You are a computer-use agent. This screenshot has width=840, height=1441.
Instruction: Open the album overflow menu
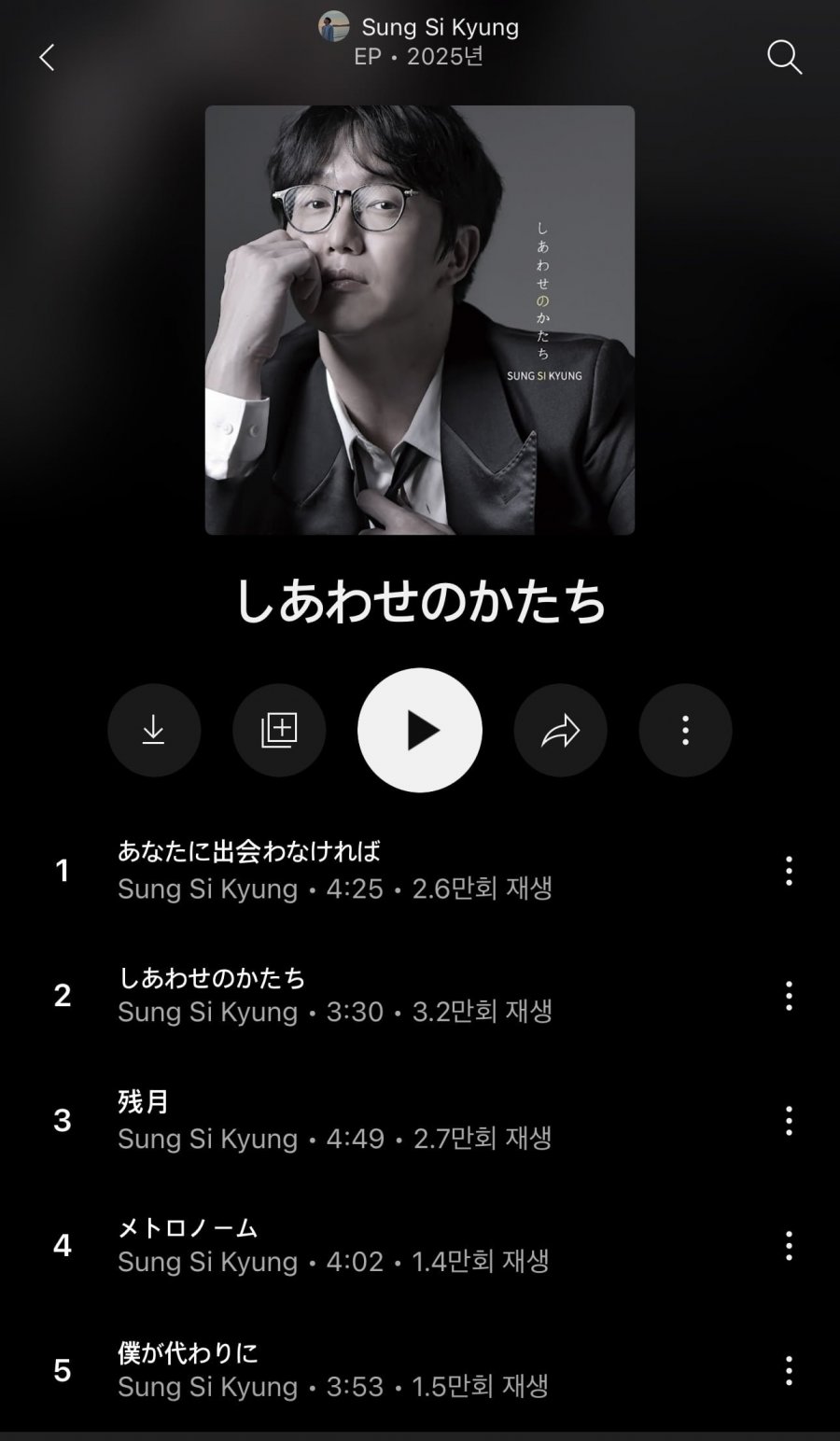click(x=685, y=730)
